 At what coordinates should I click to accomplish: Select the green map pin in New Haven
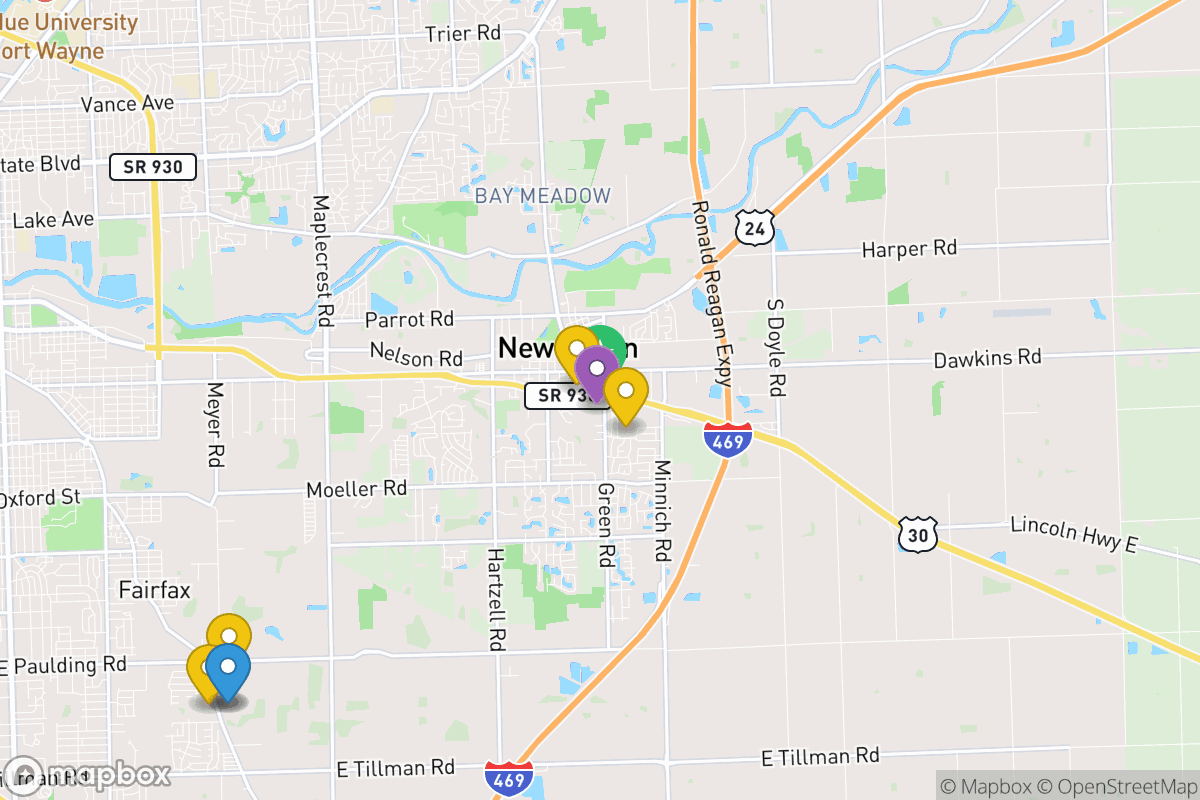coord(613,341)
